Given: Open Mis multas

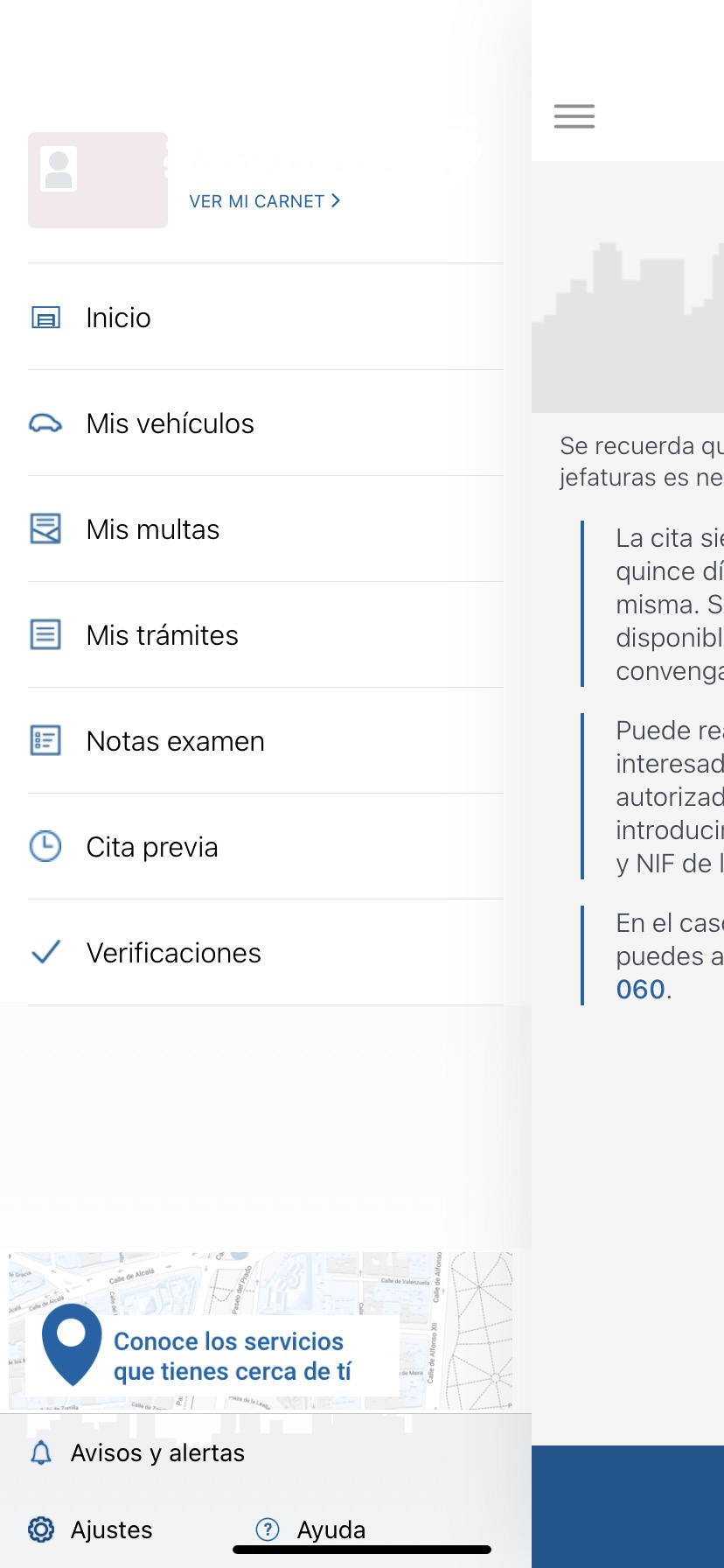Looking at the screenshot, I should coord(152,529).
